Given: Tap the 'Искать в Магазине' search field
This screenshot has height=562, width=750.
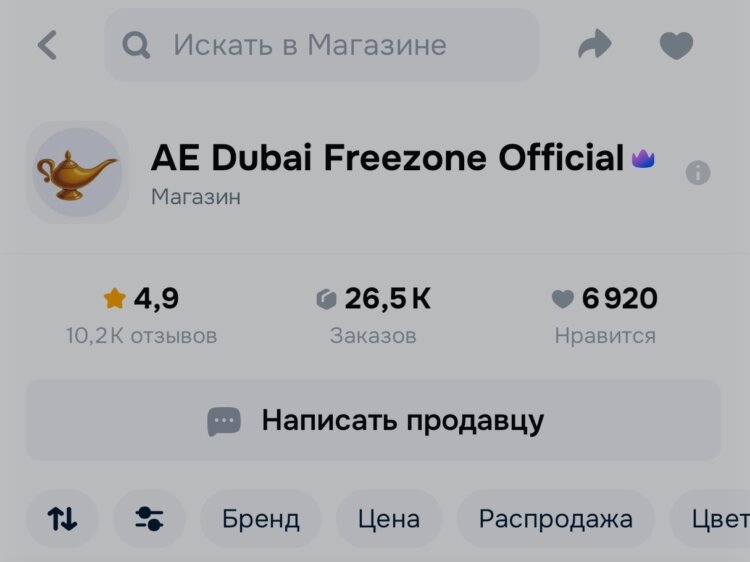Looking at the screenshot, I should [x=322, y=45].
